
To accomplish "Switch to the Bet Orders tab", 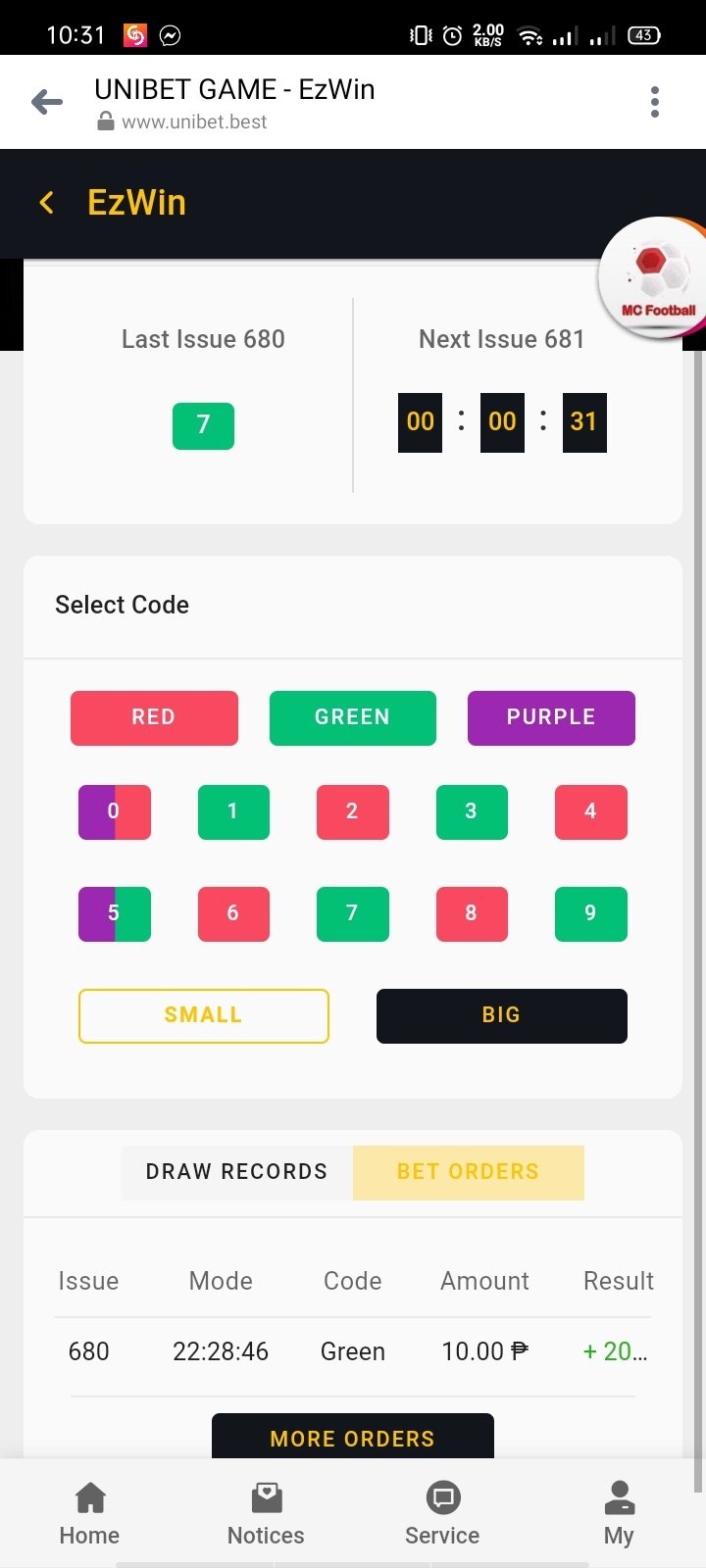I will click(x=468, y=1172).
